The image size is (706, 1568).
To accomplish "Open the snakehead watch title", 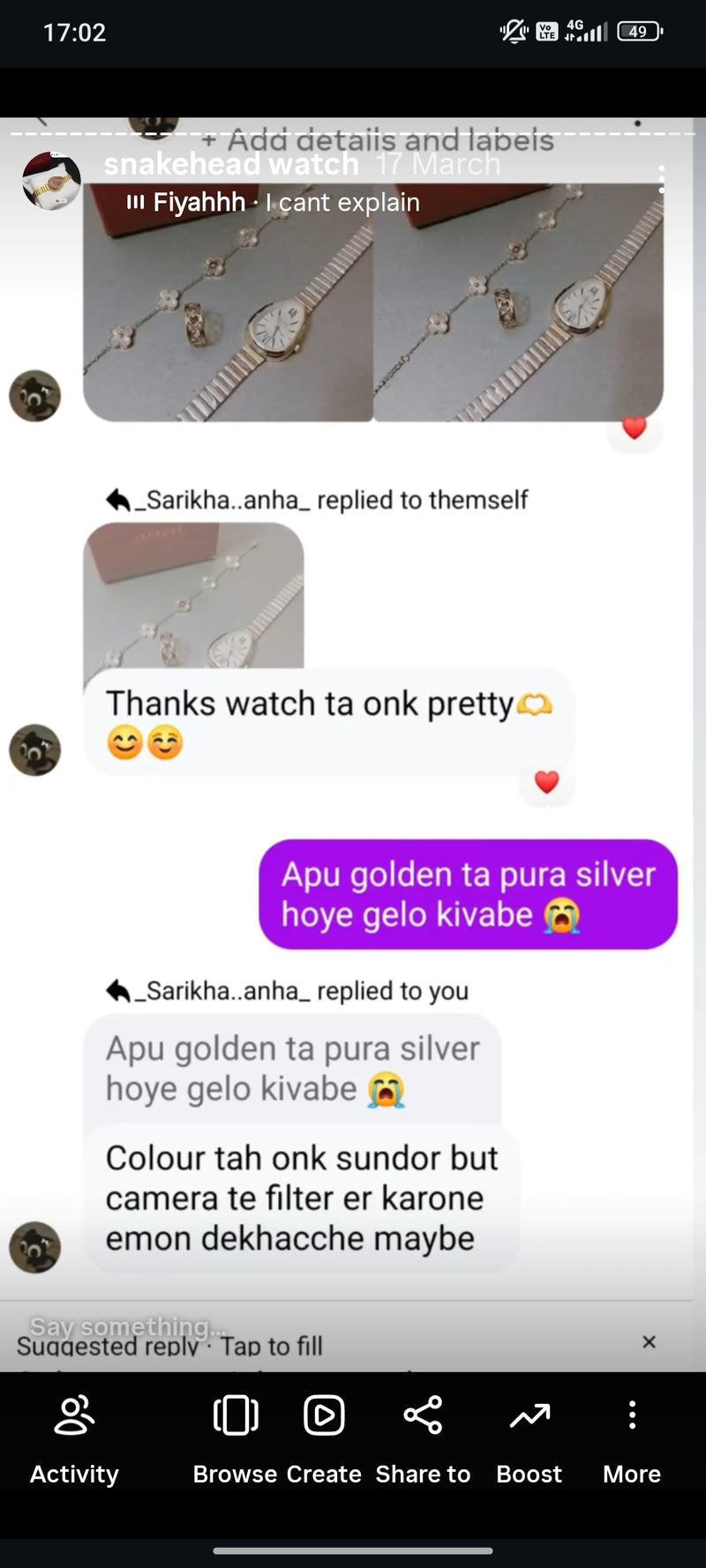I will click(230, 164).
